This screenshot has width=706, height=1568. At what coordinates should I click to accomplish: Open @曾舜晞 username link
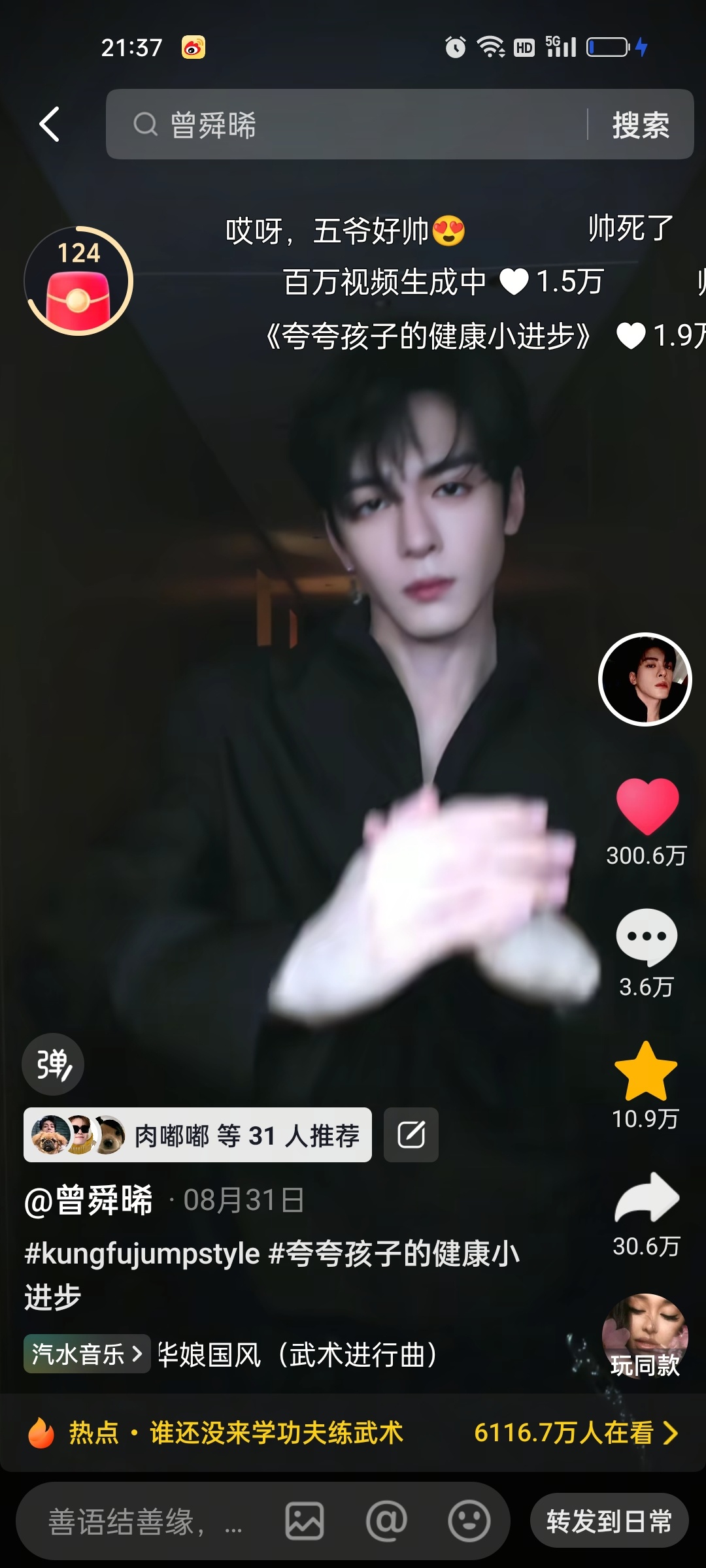point(88,1200)
